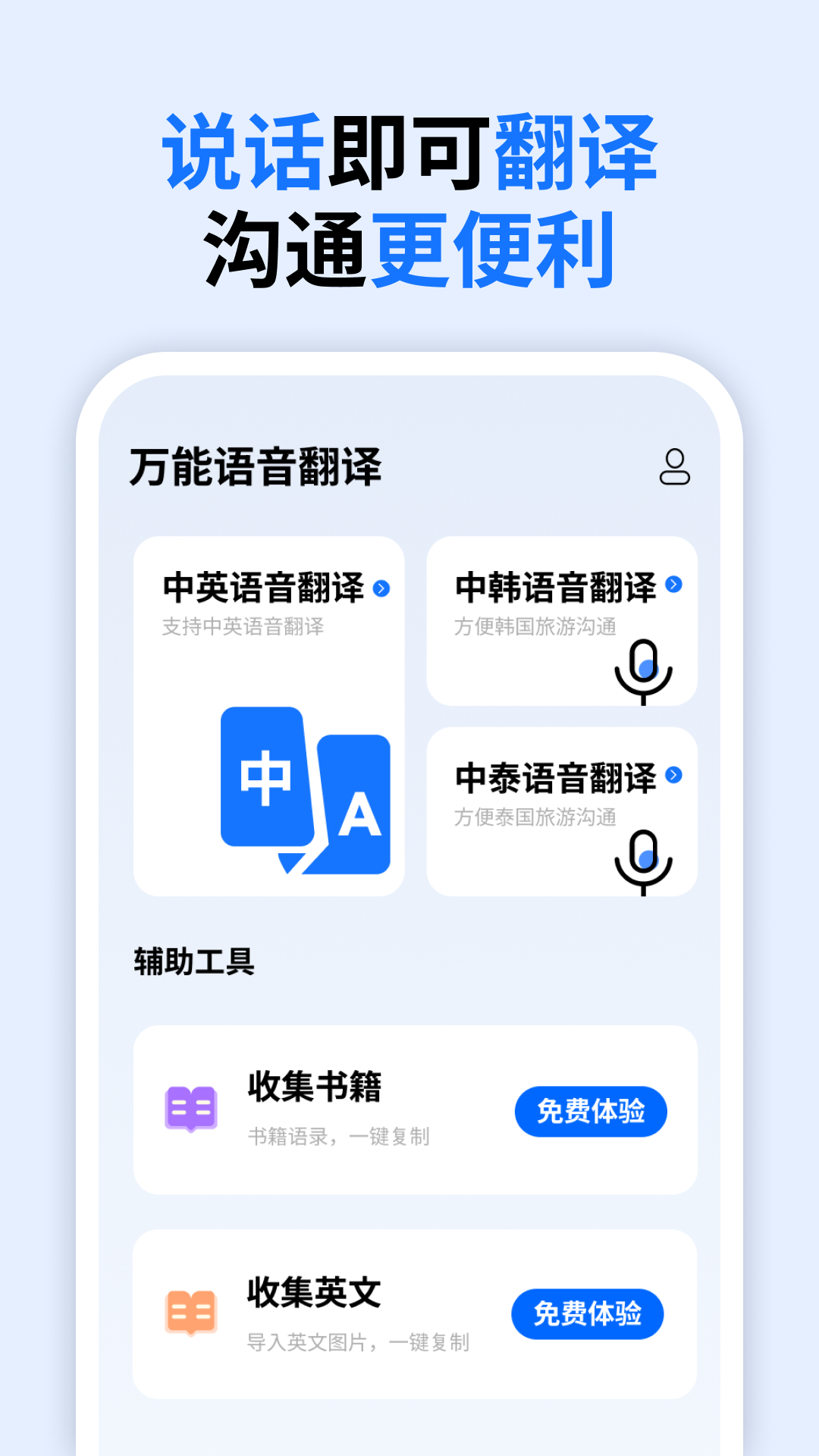Tap the microphone icon on 中泰语音翻译 card
Screen dimensions: 819x1456
(643, 861)
